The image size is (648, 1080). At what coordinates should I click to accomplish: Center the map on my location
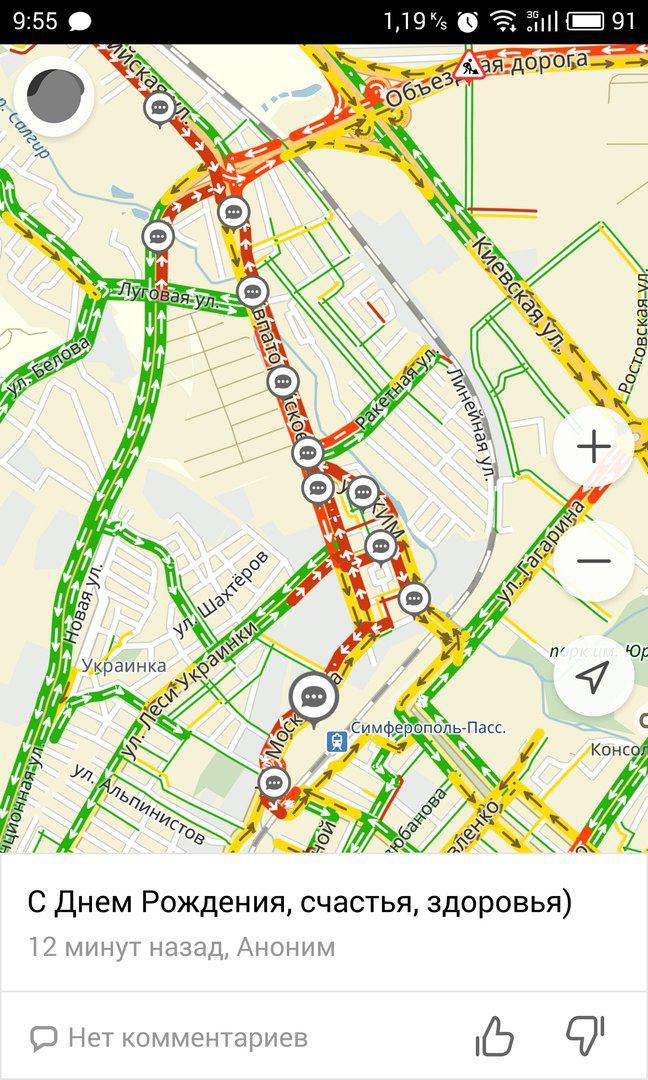[593, 677]
